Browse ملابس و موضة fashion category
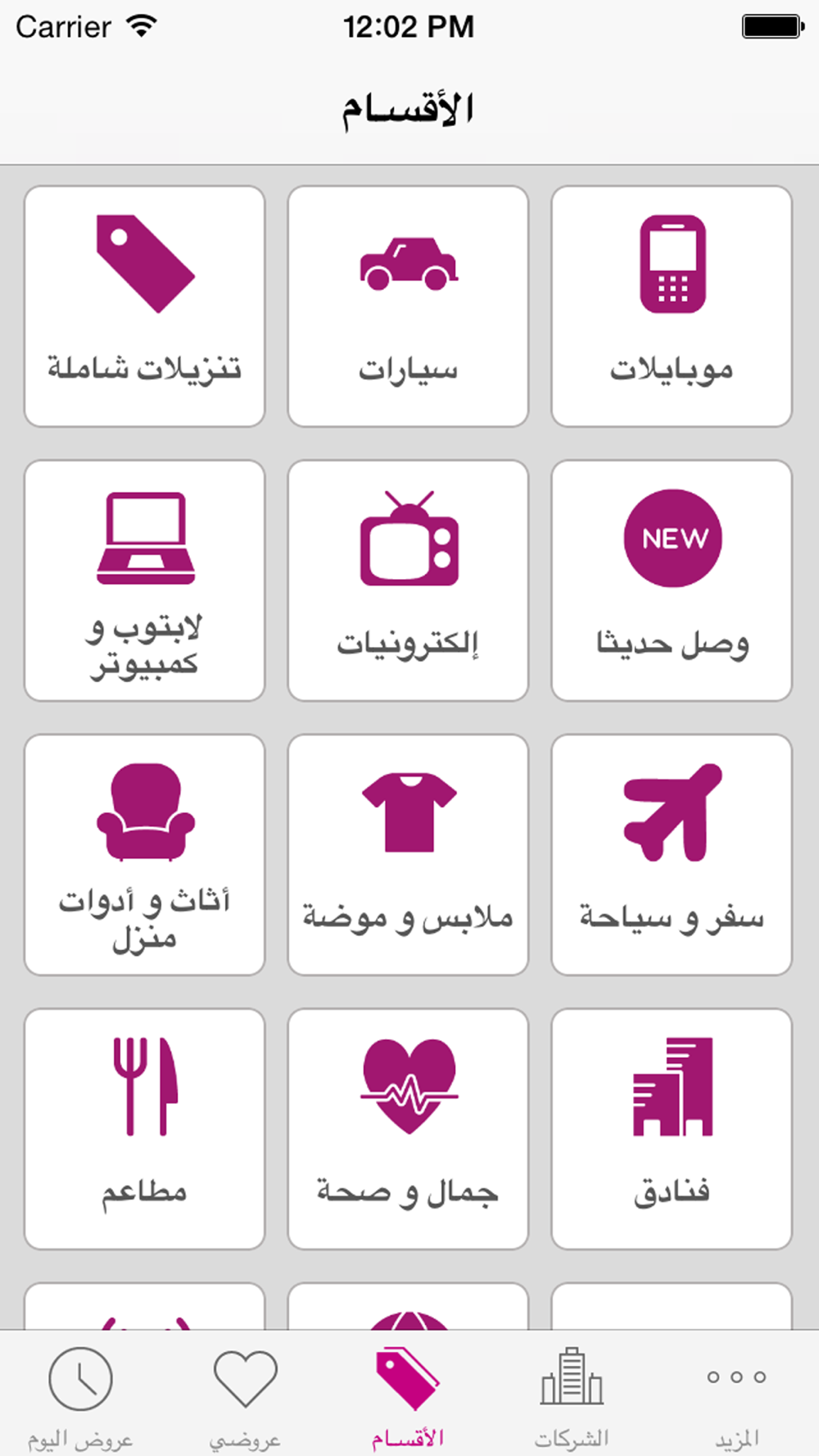Image resolution: width=819 pixels, height=1456 pixels. pyautogui.click(x=408, y=855)
